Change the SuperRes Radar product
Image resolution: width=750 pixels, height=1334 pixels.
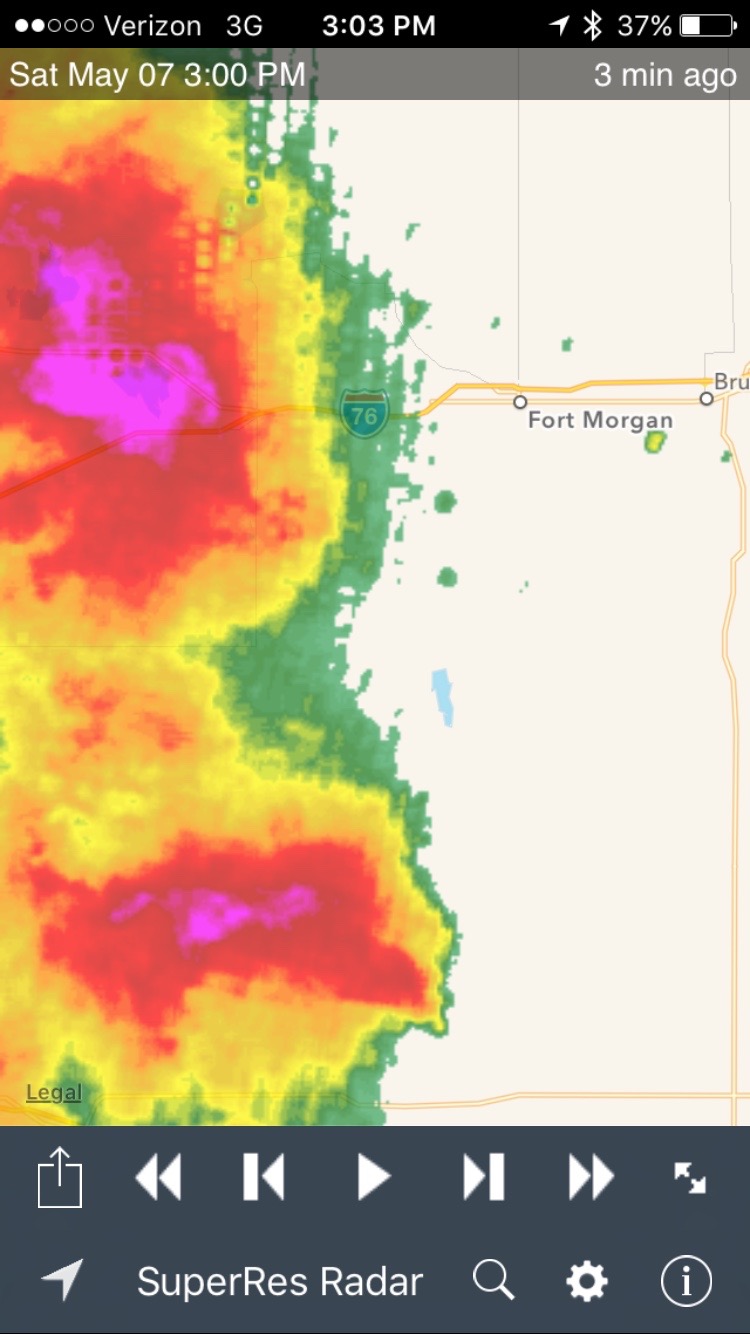click(x=280, y=1281)
